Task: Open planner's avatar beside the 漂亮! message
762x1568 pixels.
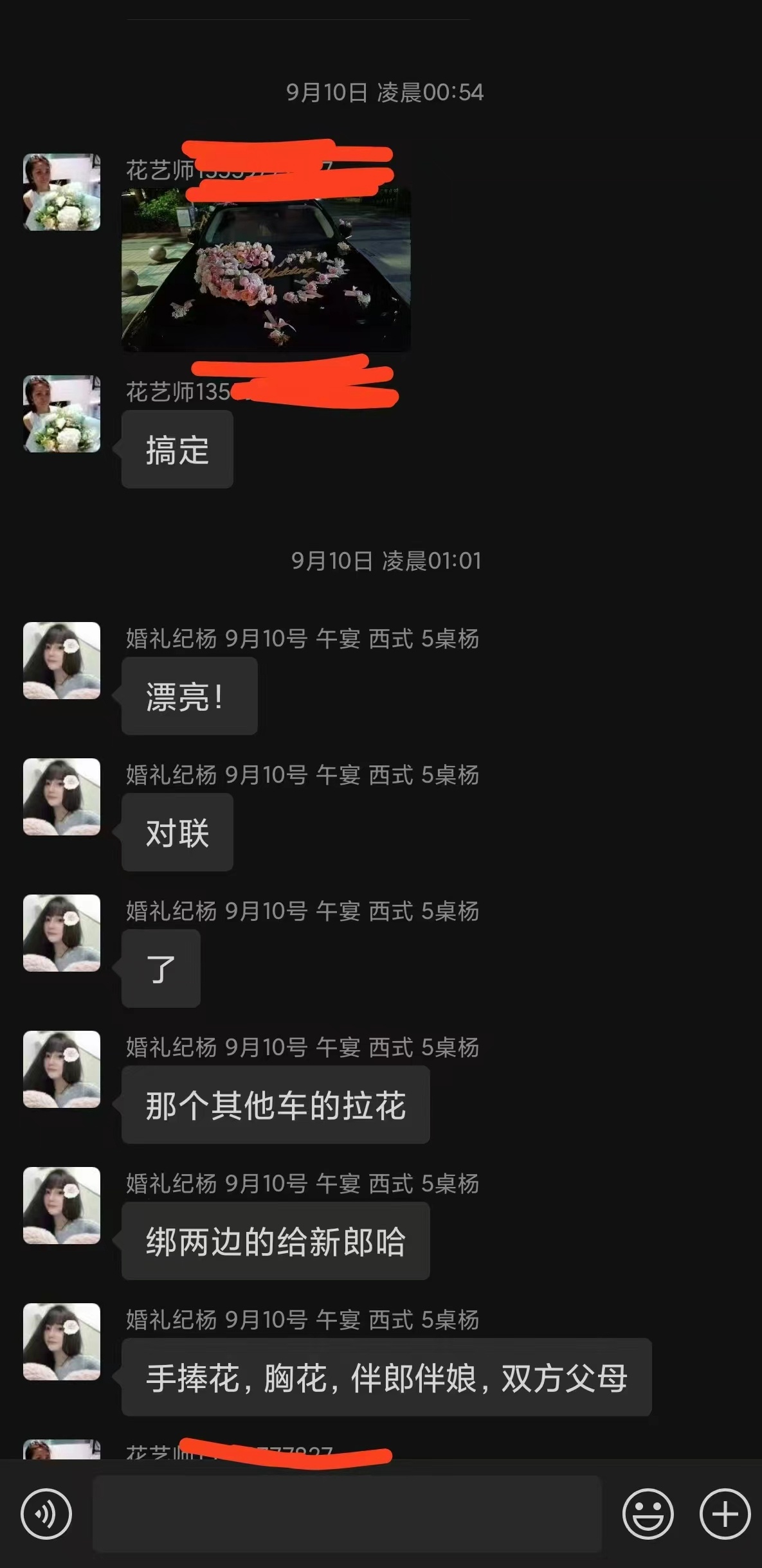Action: click(x=62, y=661)
